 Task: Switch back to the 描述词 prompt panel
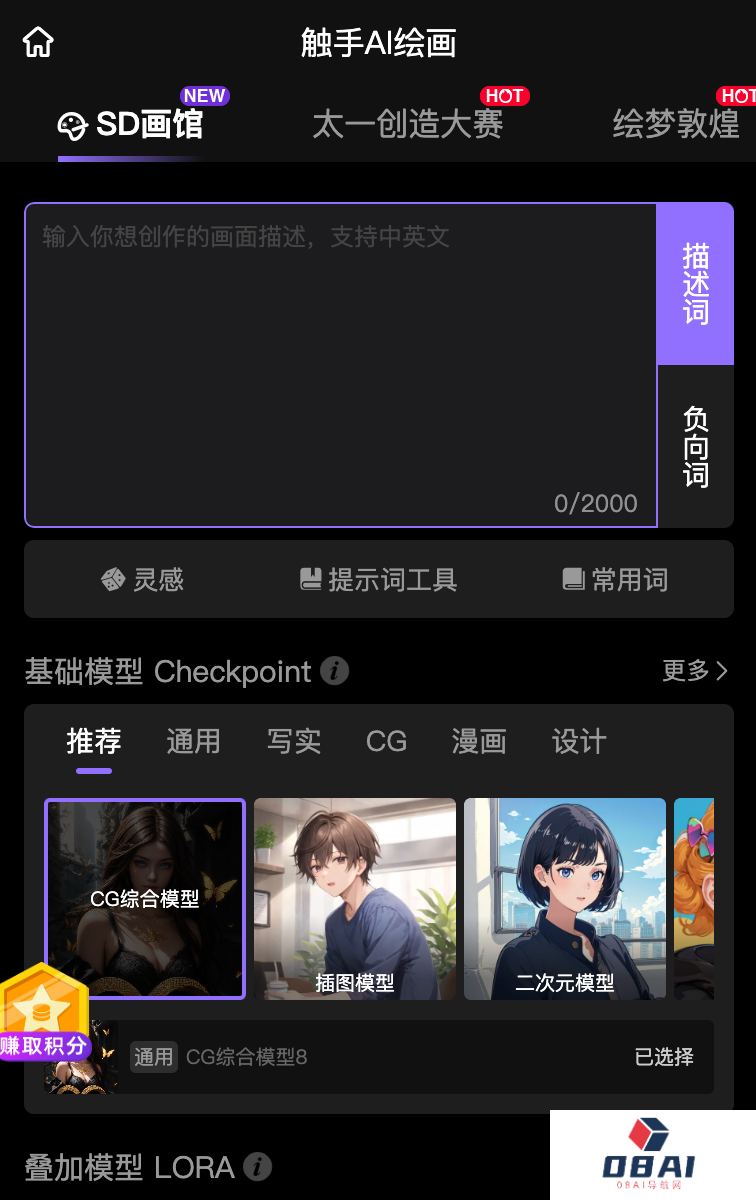click(x=695, y=283)
